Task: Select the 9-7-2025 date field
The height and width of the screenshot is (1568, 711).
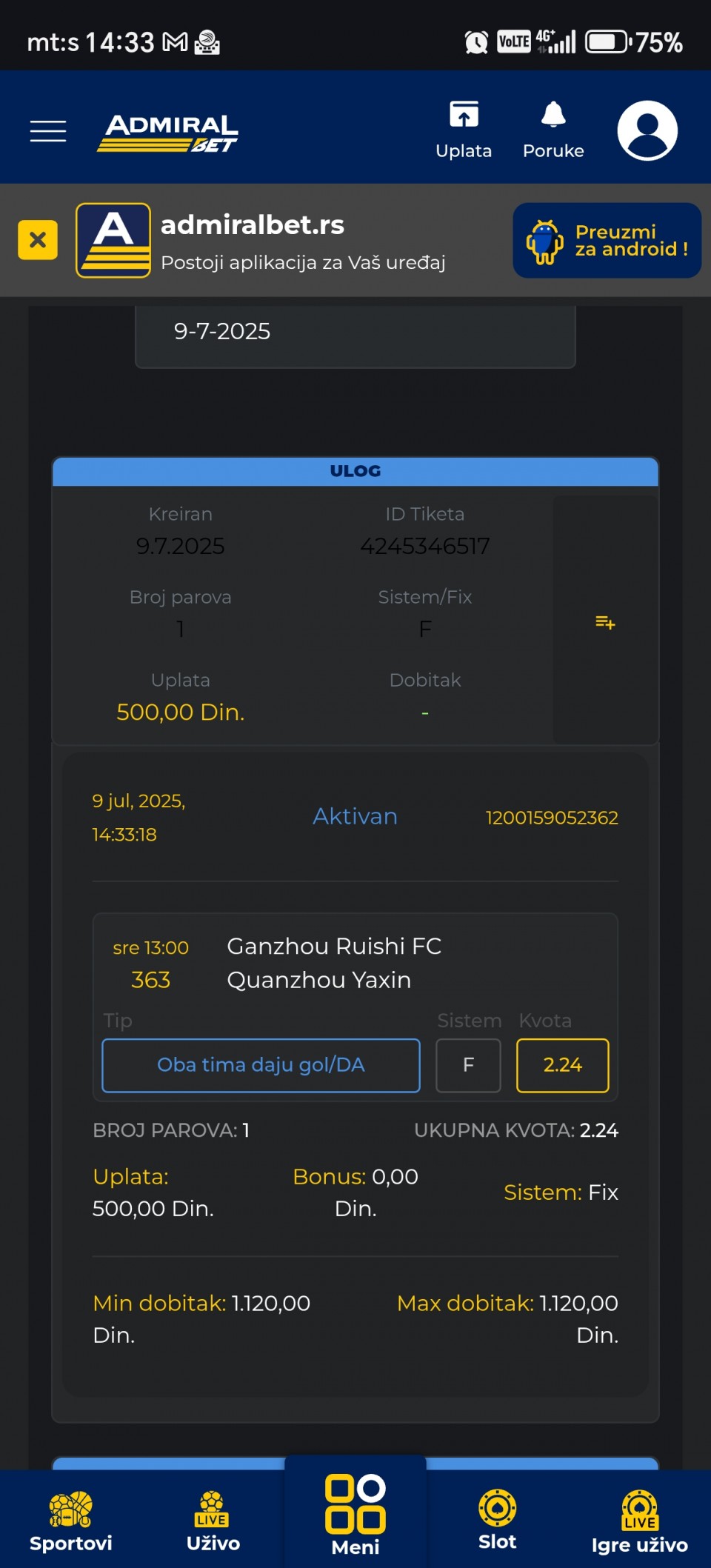Action: (355, 333)
